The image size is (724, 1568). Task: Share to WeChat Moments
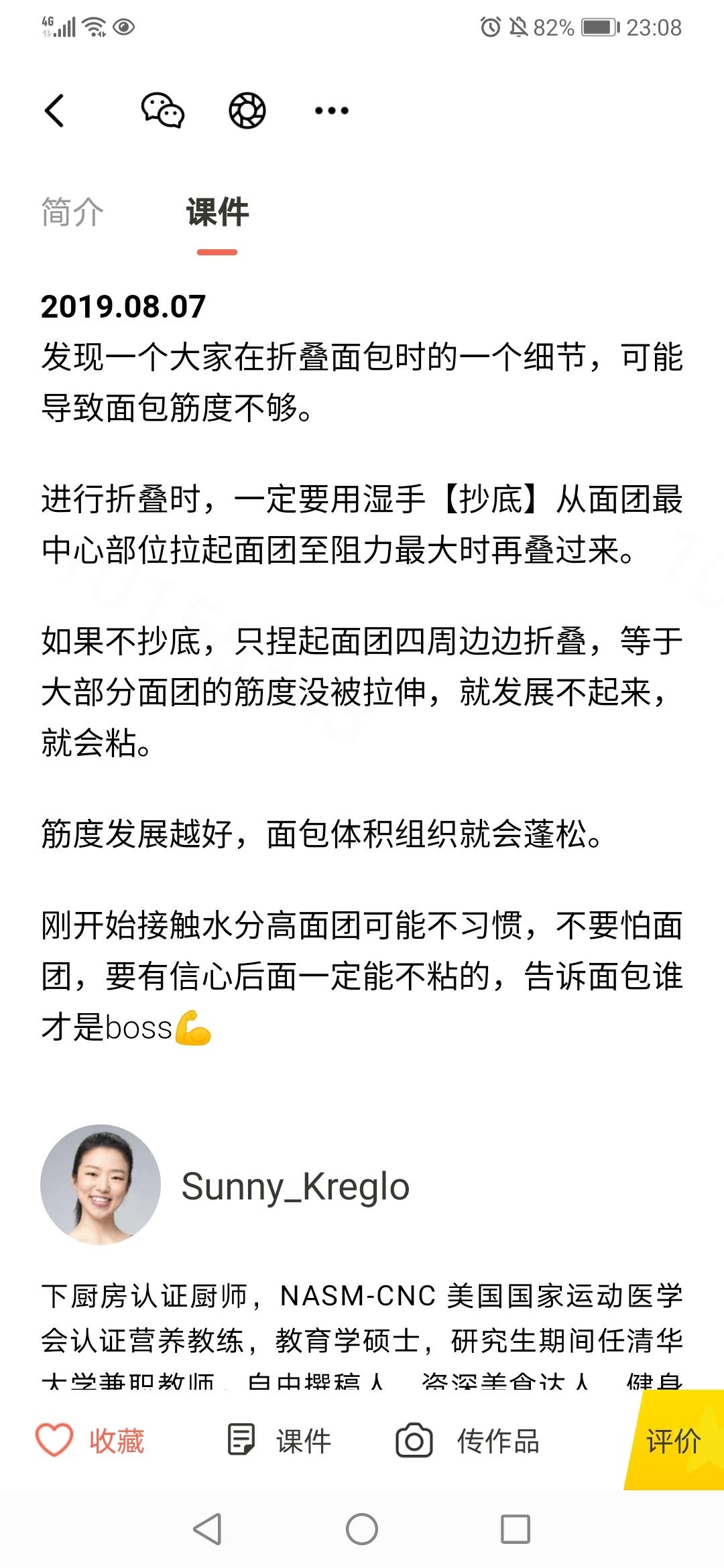tap(247, 111)
